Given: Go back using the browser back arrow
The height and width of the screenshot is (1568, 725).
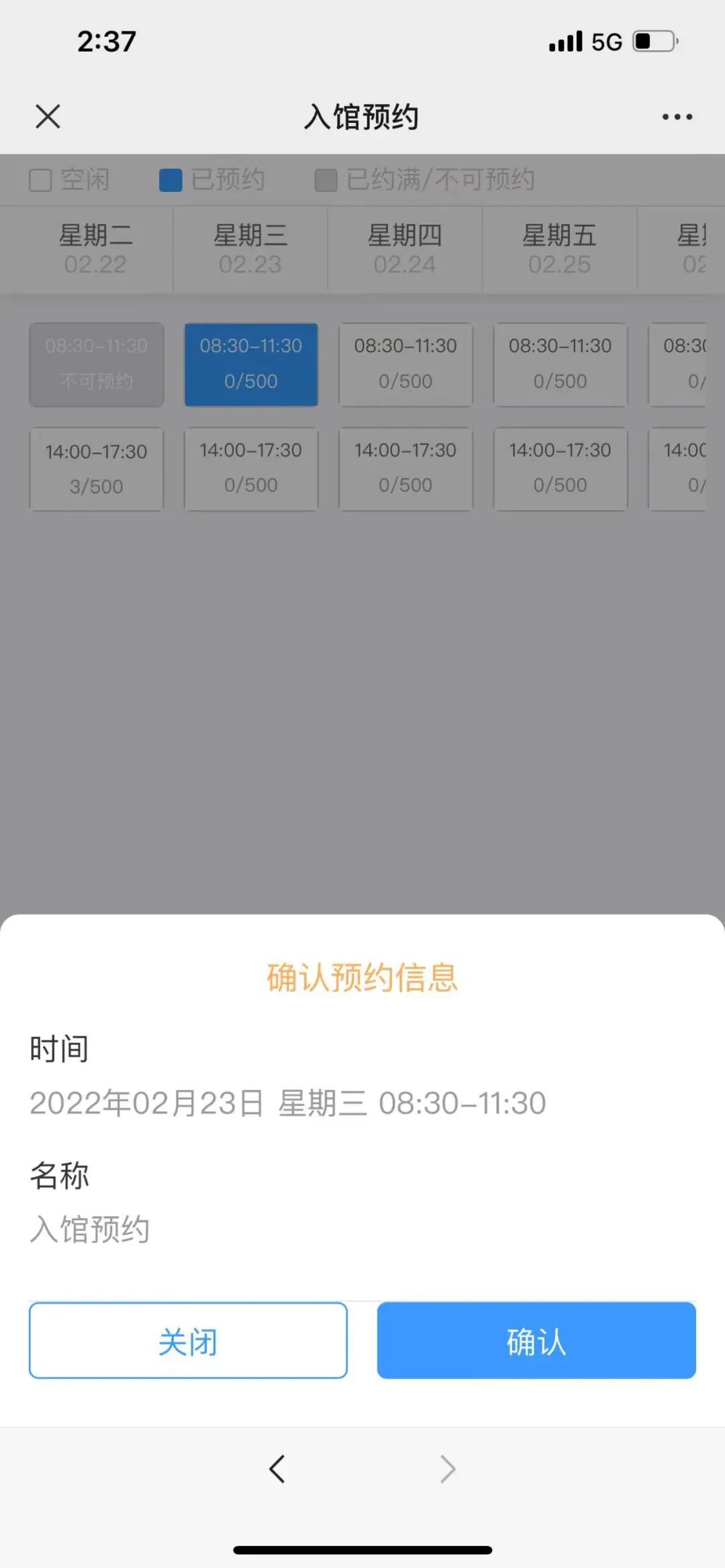Looking at the screenshot, I should [277, 1469].
